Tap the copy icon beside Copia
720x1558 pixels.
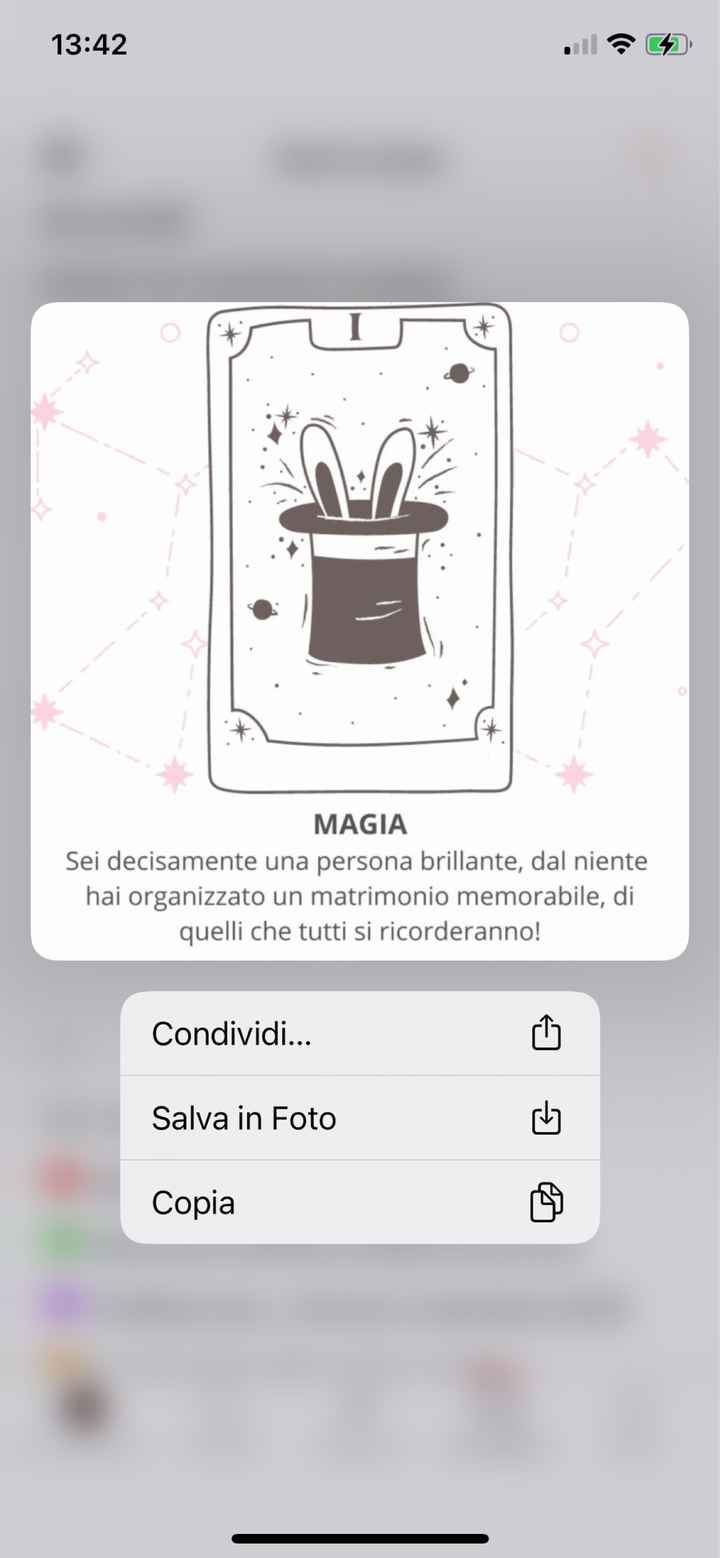click(x=546, y=1202)
